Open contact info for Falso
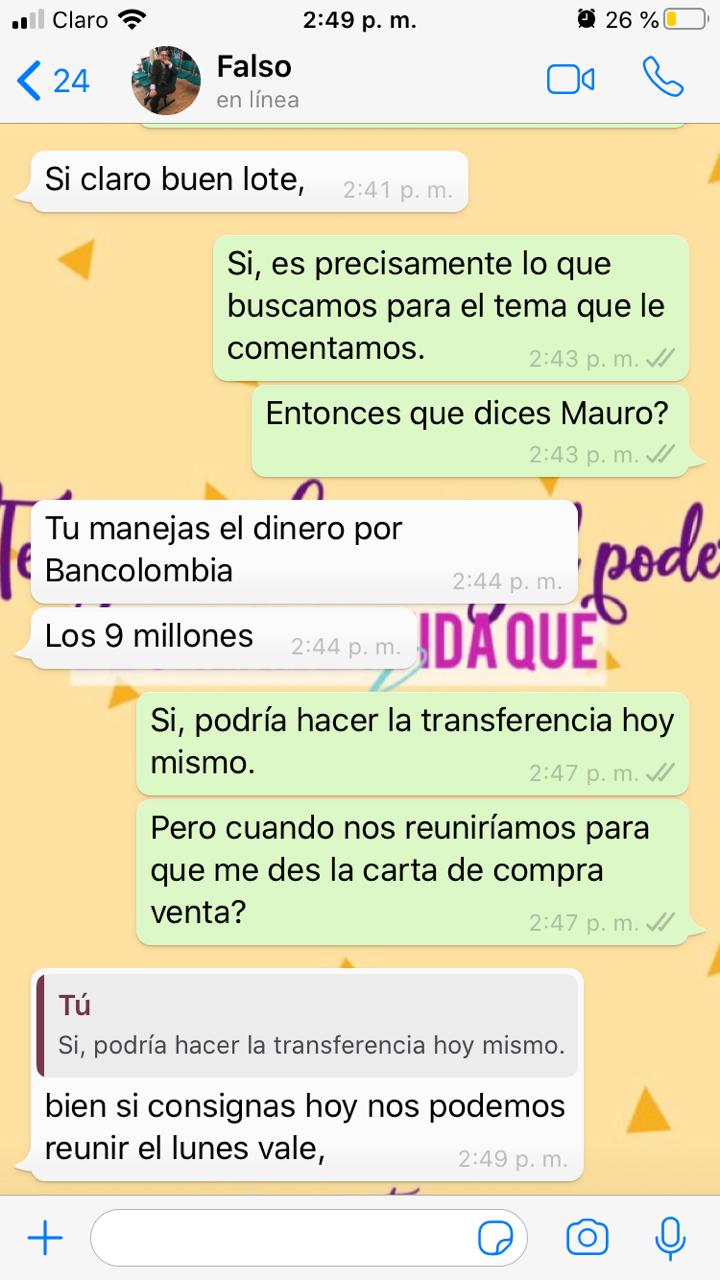 tap(256, 80)
